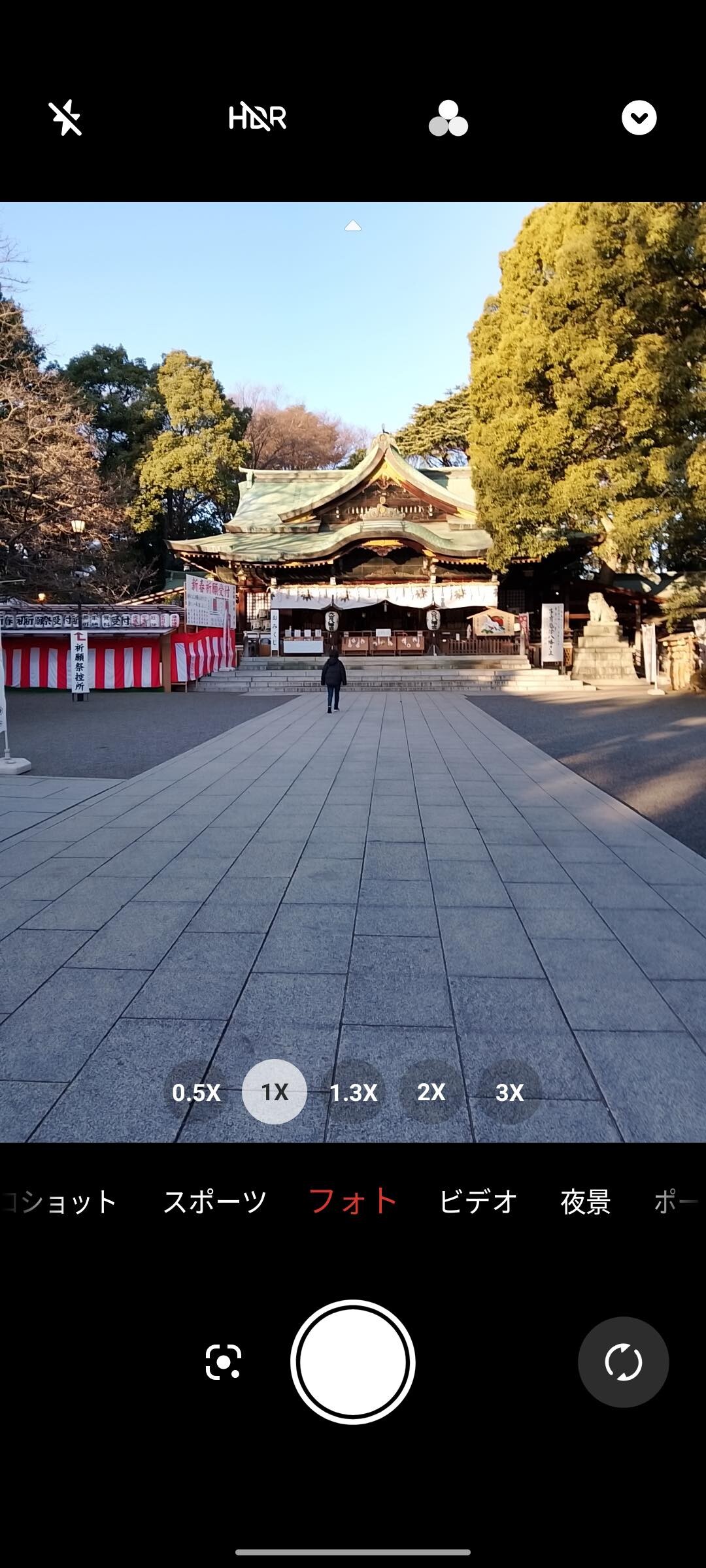Image resolution: width=706 pixels, height=1568 pixels.
Task: Select 3X zoom level
Action: [x=510, y=1092]
